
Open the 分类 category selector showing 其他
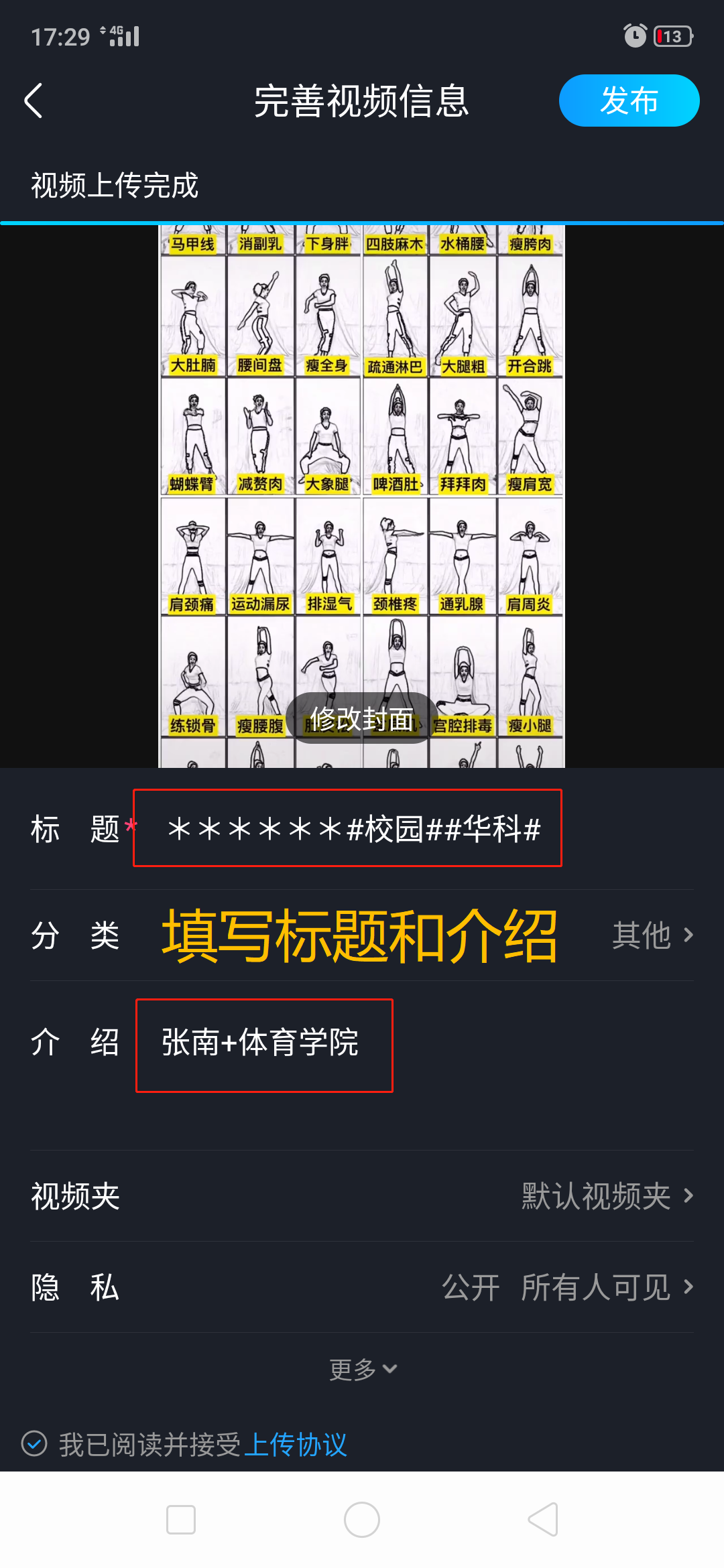(x=652, y=935)
